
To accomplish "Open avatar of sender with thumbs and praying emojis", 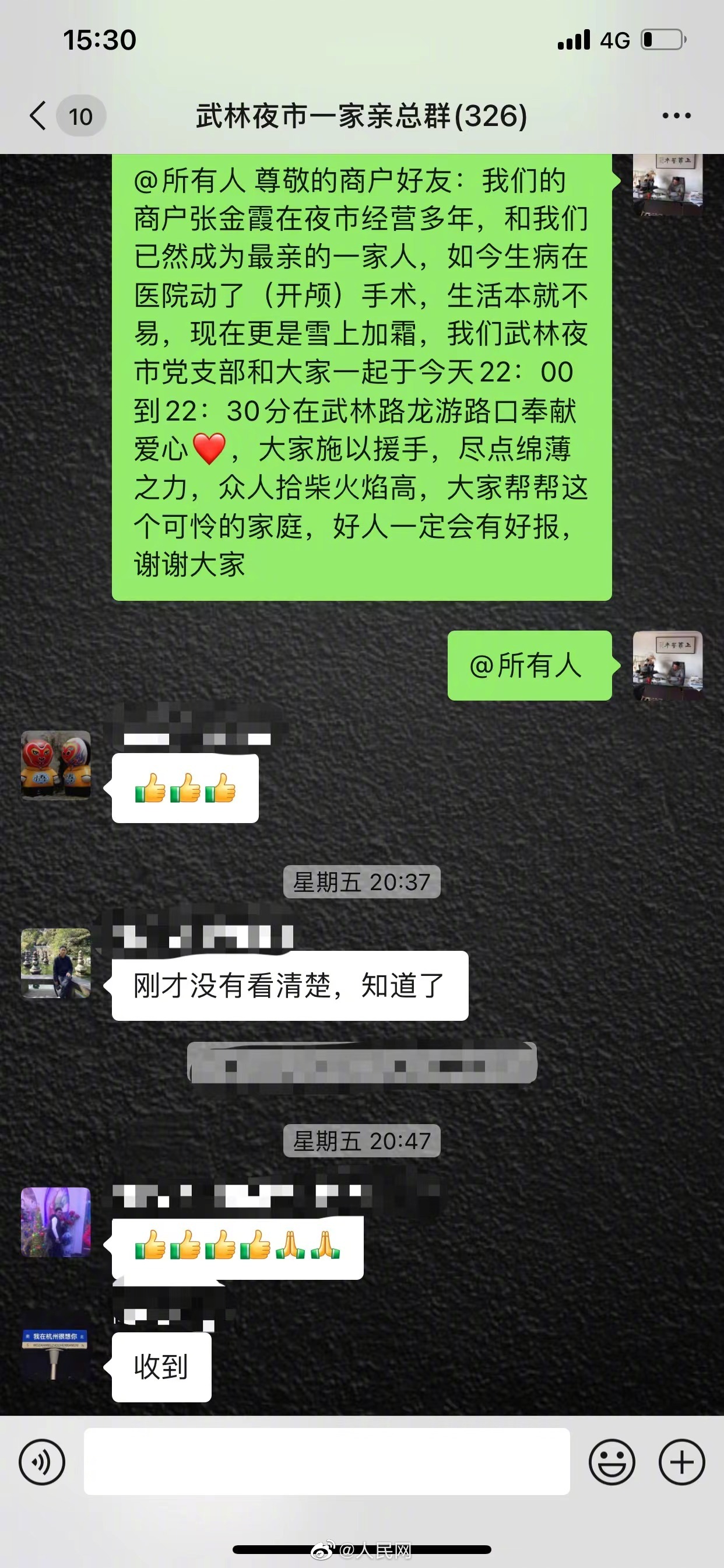I will pyautogui.click(x=56, y=1222).
